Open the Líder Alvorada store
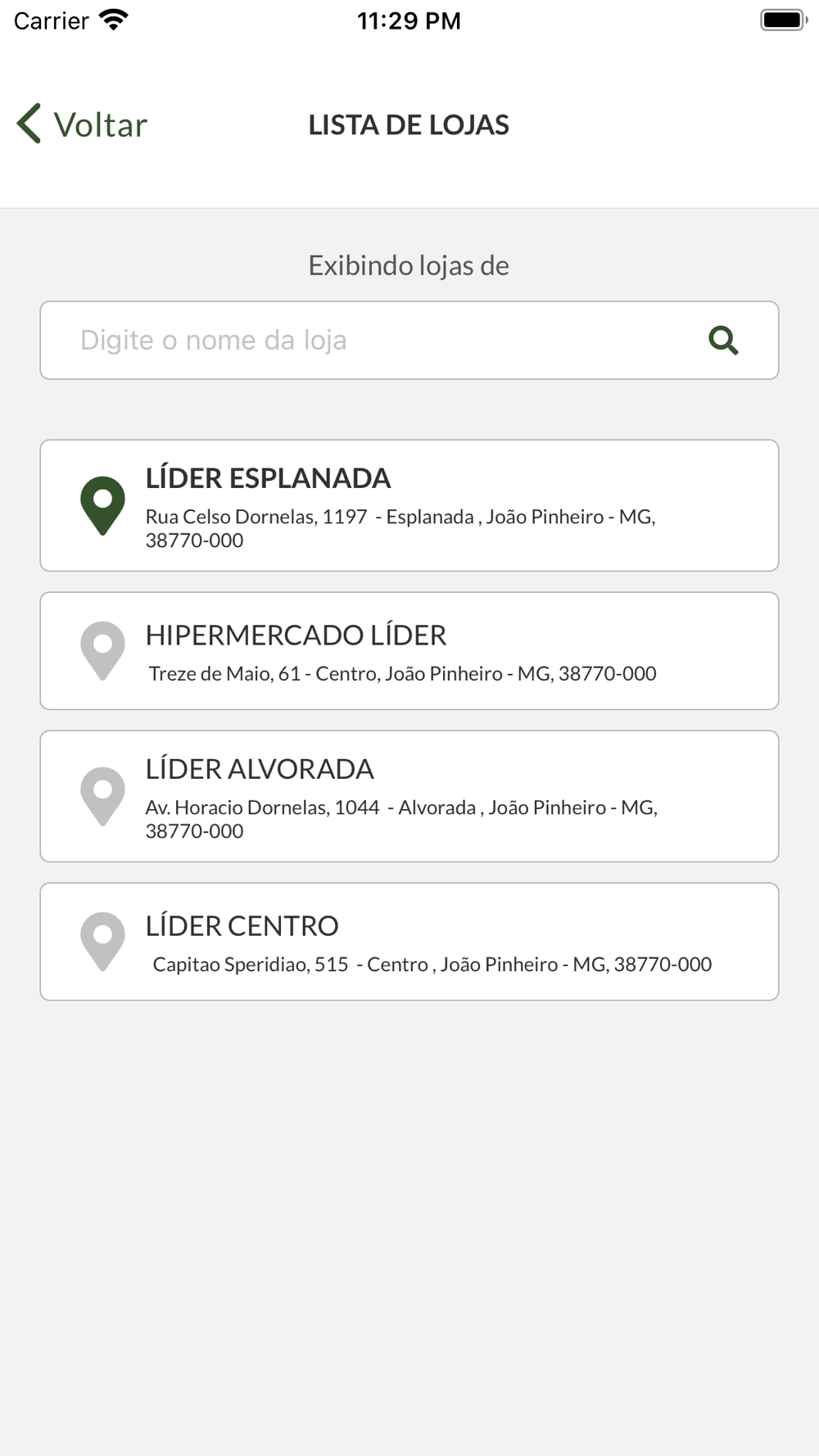819x1456 pixels. pos(409,796)
